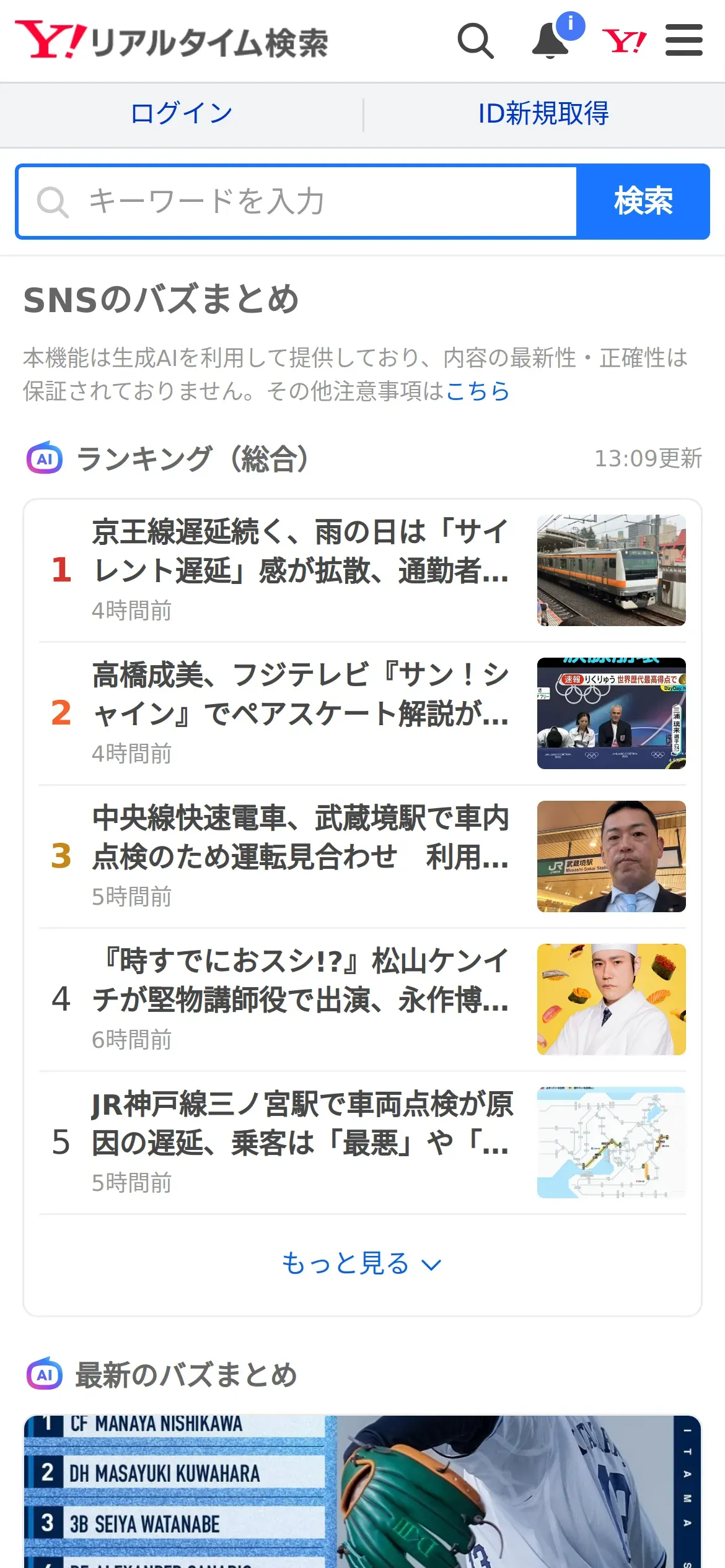Open rank 1 京王線遅延 article
Viewport: 725px width, 1568px height.
coord(300,551)
